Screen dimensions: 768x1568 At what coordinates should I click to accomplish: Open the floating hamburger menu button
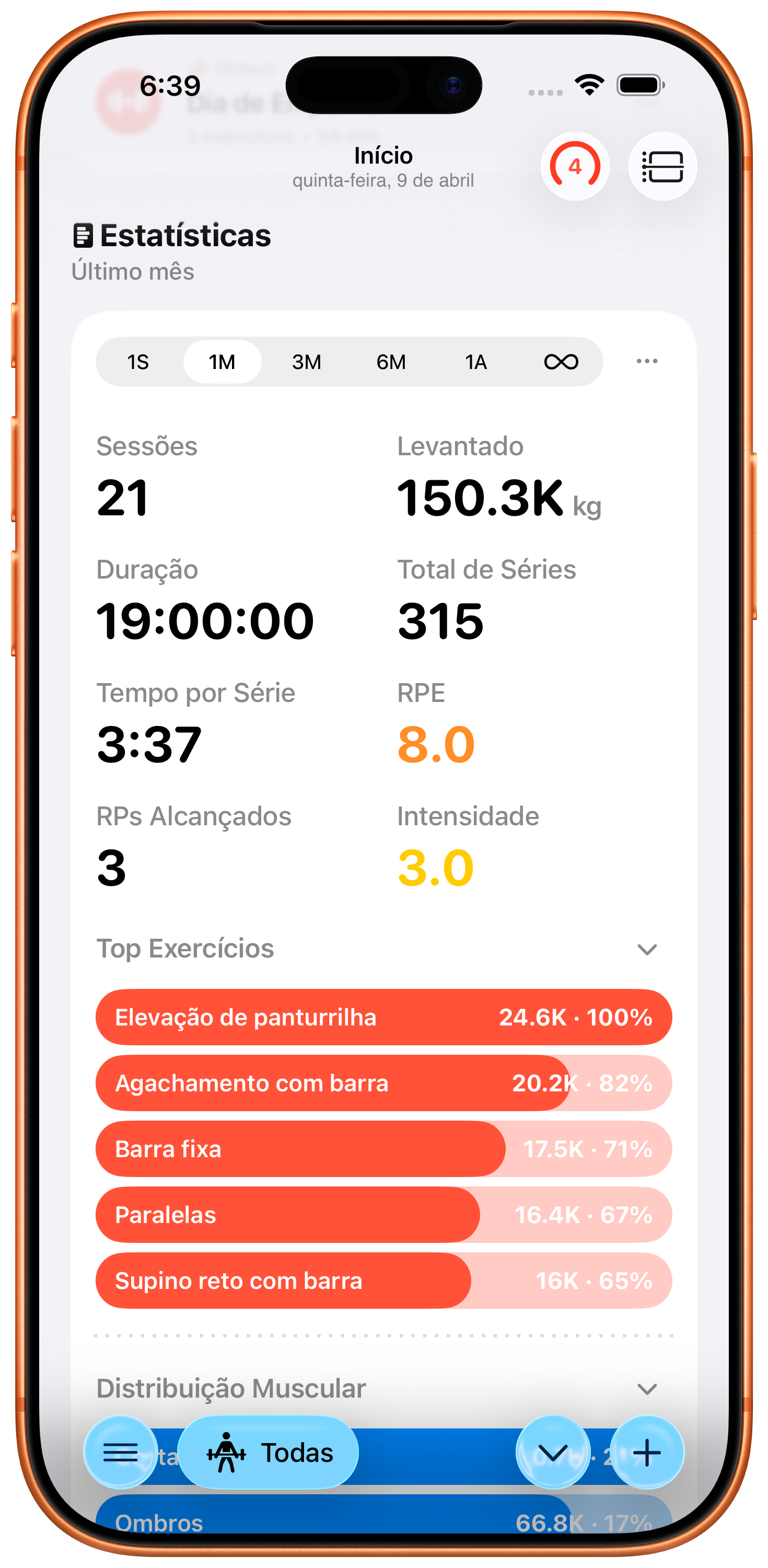click(x=121, y=1452)
